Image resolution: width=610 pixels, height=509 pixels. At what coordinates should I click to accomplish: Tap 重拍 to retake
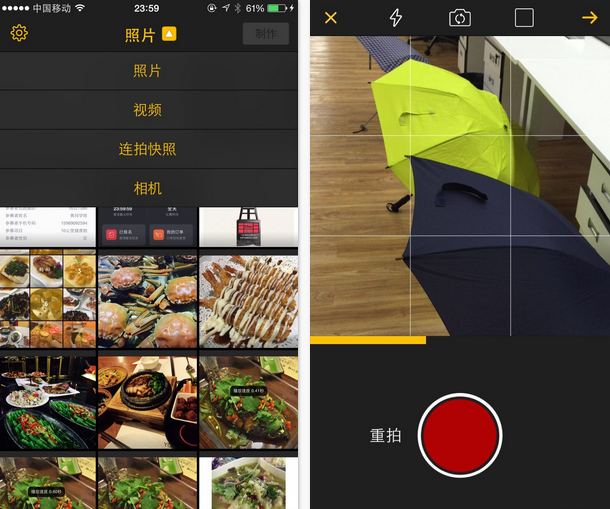point(386,436)
